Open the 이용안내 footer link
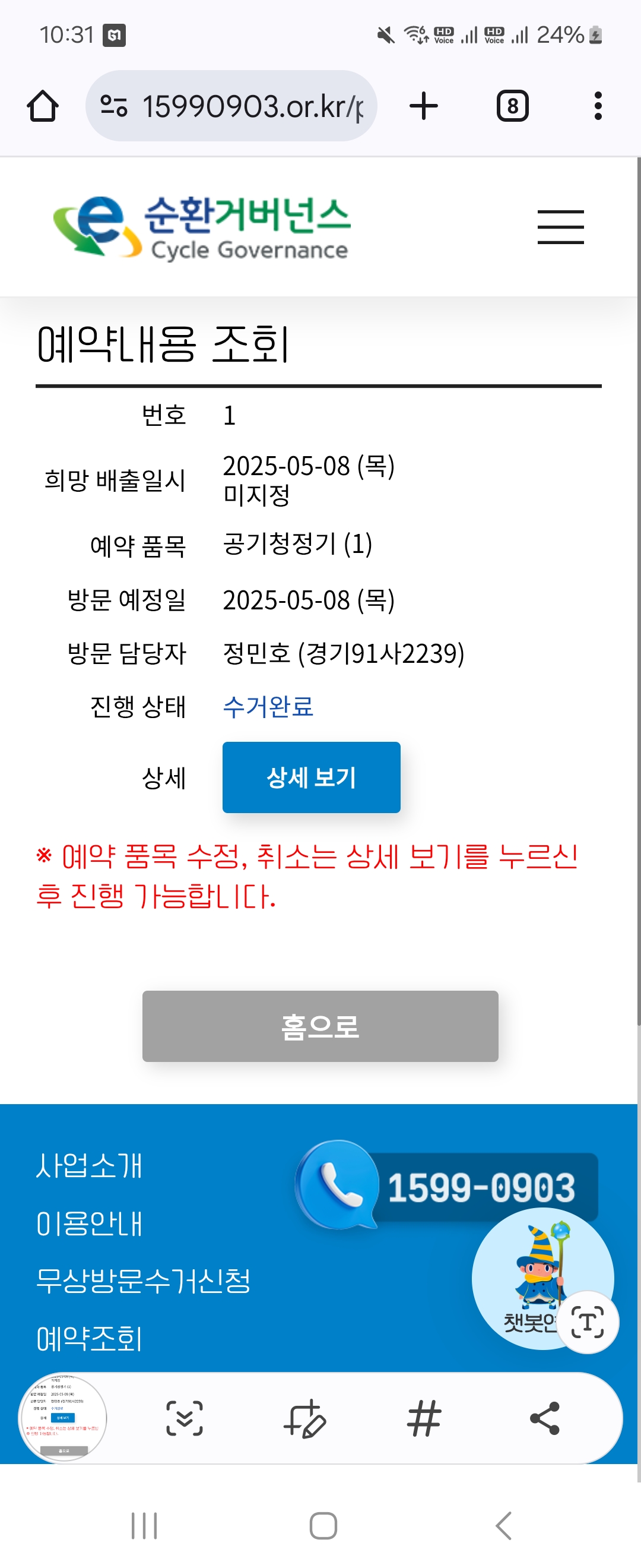Screen dimensions: 641x1568 (89, 1224)
